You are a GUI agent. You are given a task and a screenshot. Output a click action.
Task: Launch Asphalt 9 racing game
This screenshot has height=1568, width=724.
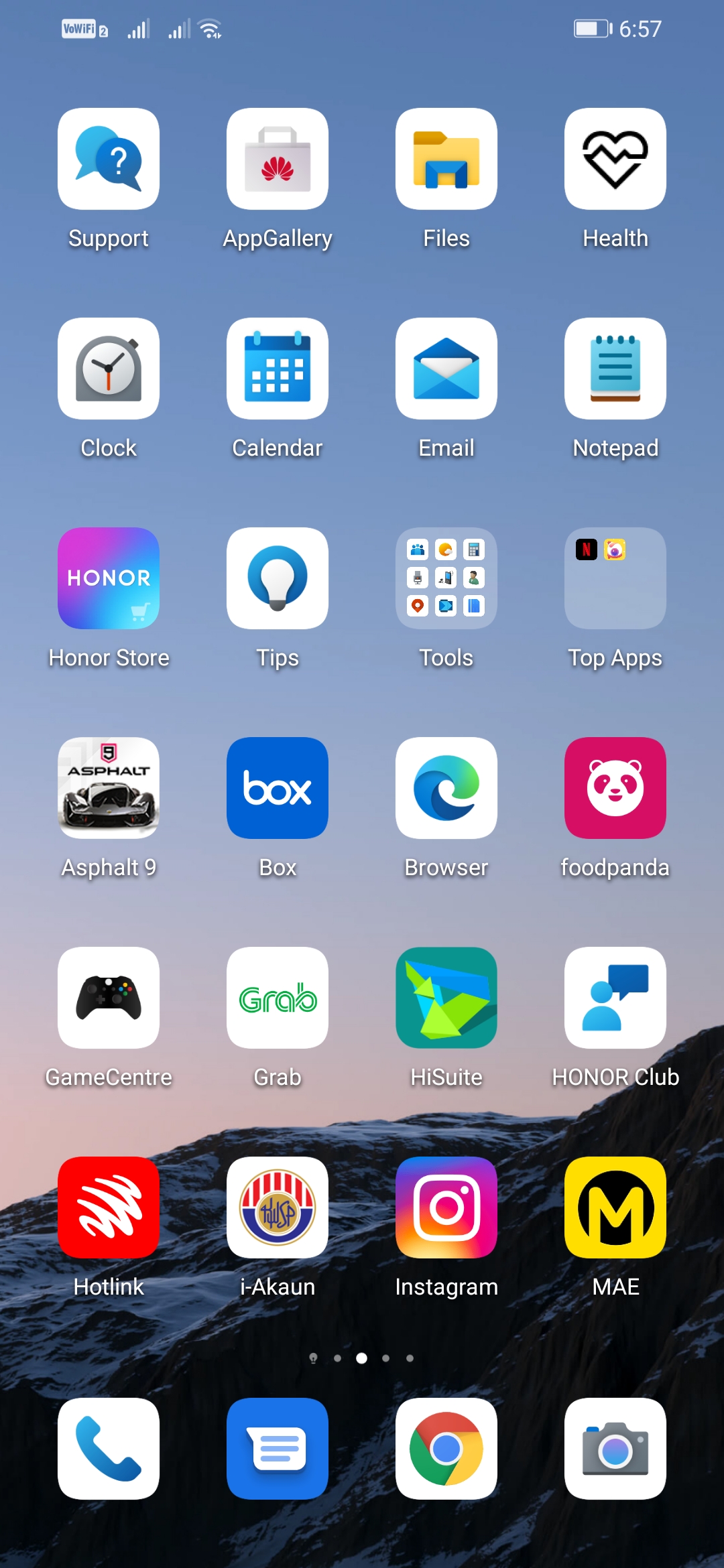click(109, 788)
